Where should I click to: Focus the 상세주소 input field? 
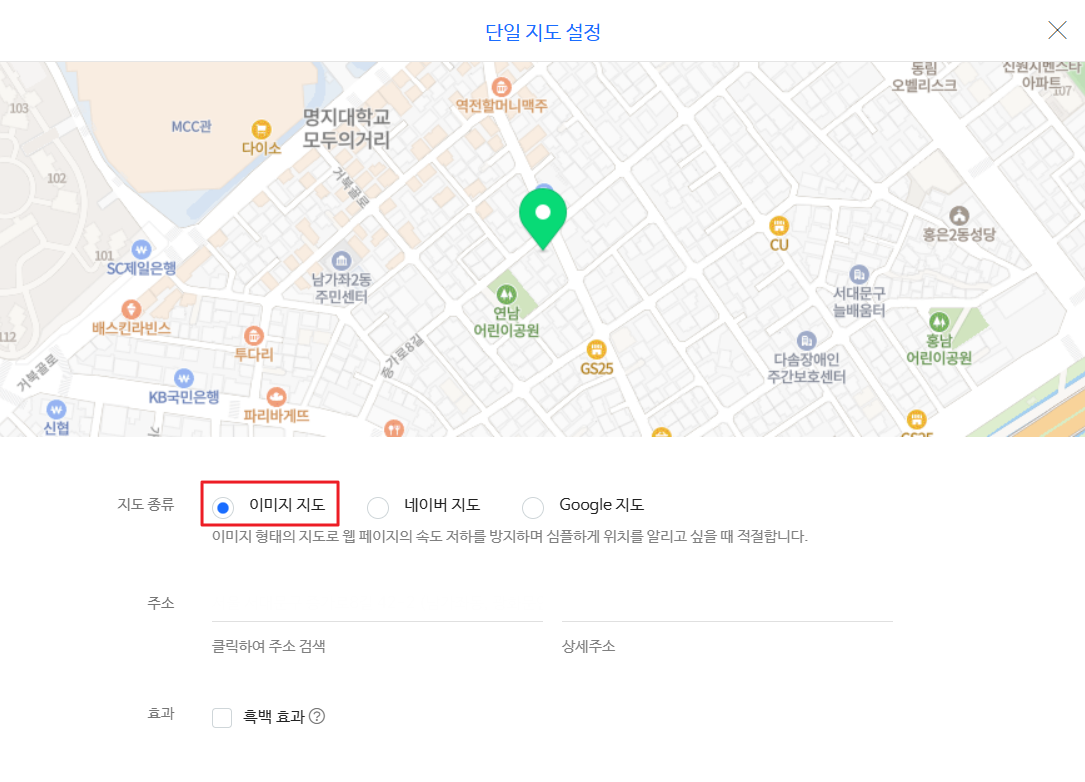point(726,605)
